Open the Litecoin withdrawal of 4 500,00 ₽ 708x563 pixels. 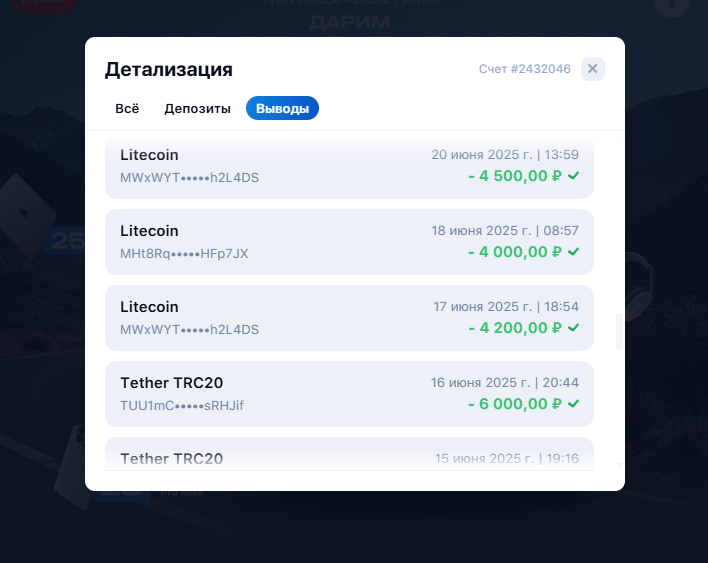pyautogui.click(x=349, y=166)
